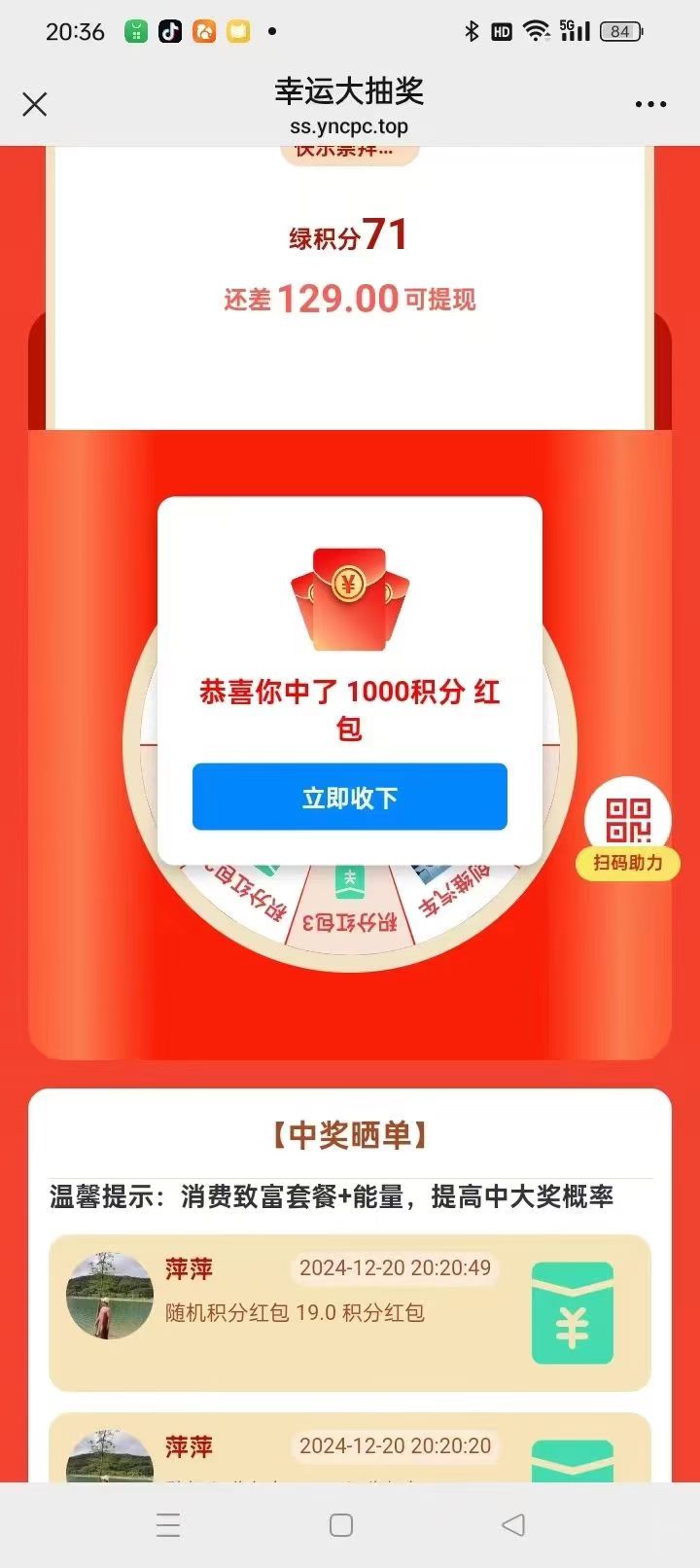The width and height of the screenshot is (700, 1568).
Task: Go back using system navigation triangle
Action: 513,1524
